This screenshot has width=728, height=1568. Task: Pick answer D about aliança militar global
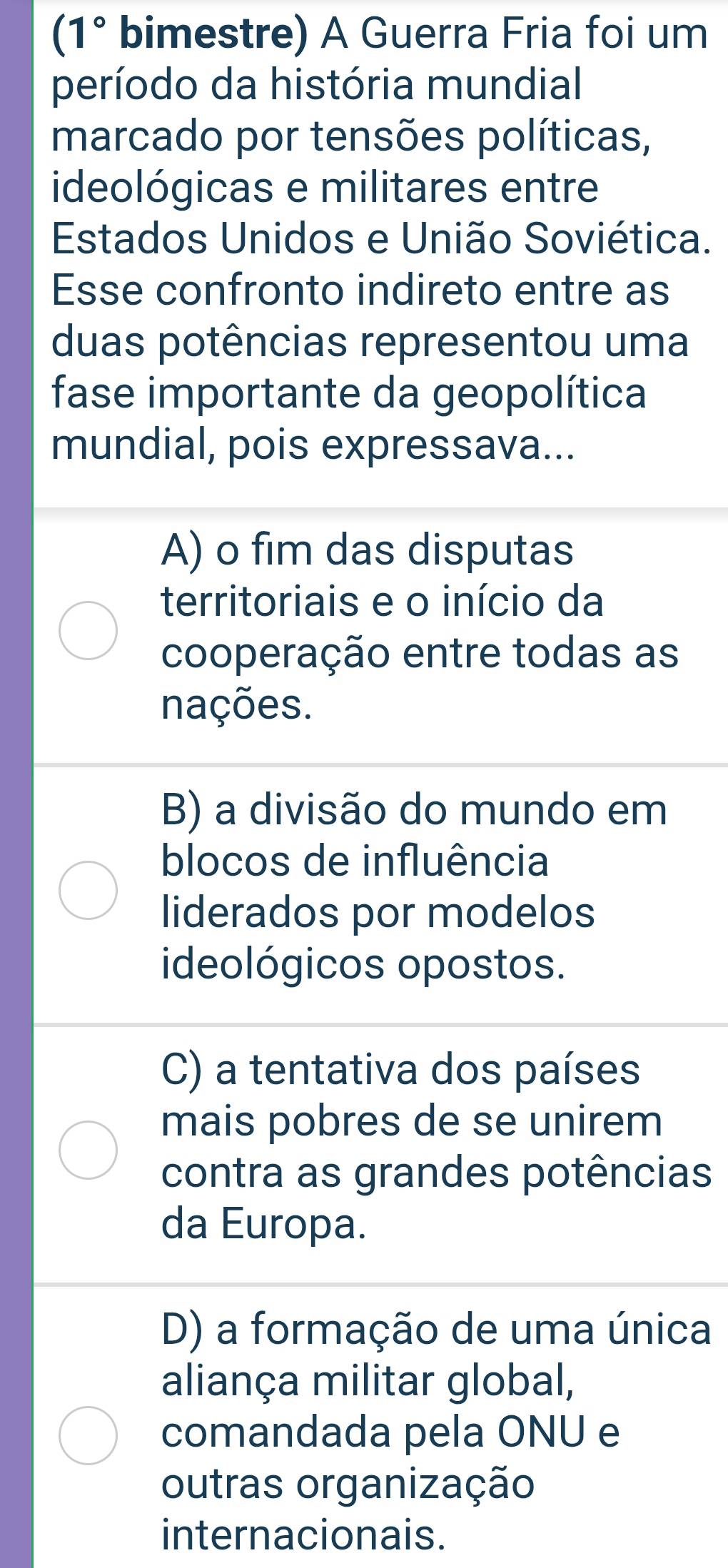coord(89,1435)
